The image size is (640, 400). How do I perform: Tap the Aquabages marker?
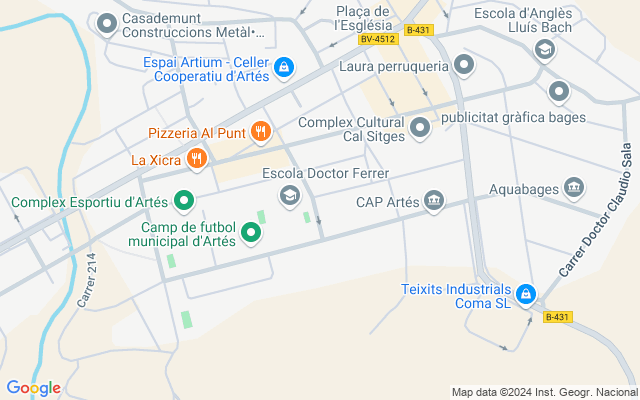[574, 188]
